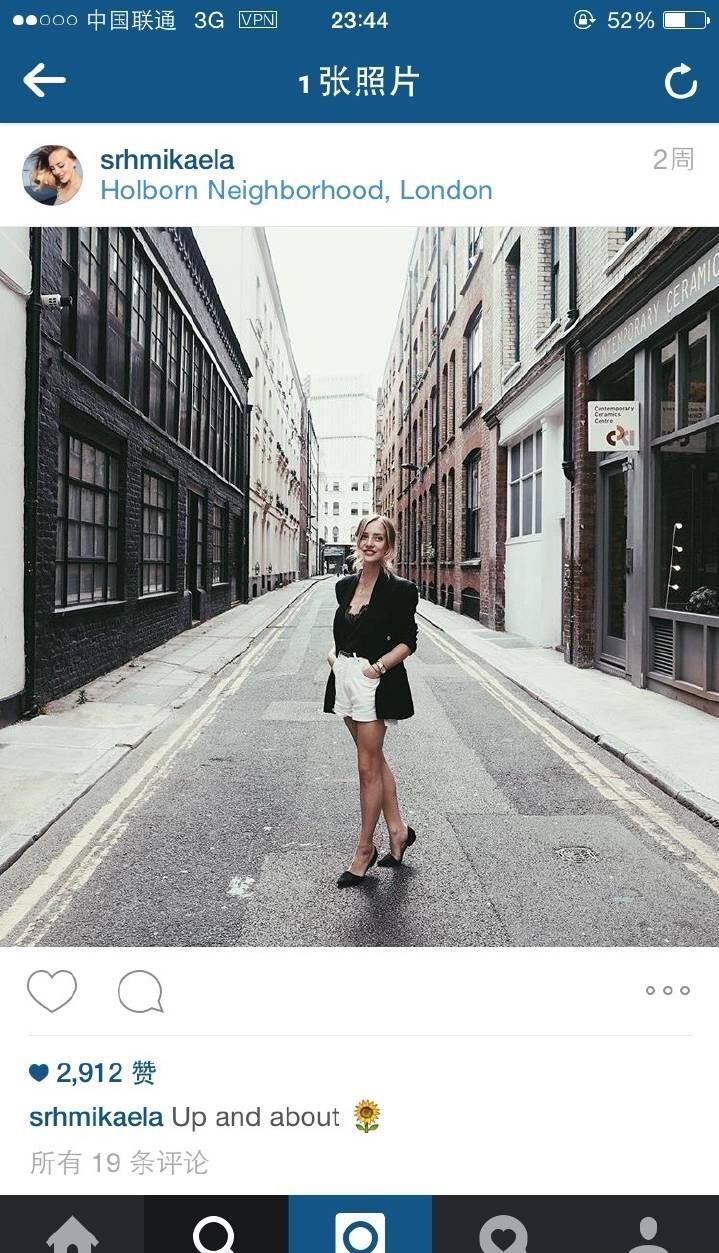
Task: View the 2,912 likes list
Action: (93, 1073)
